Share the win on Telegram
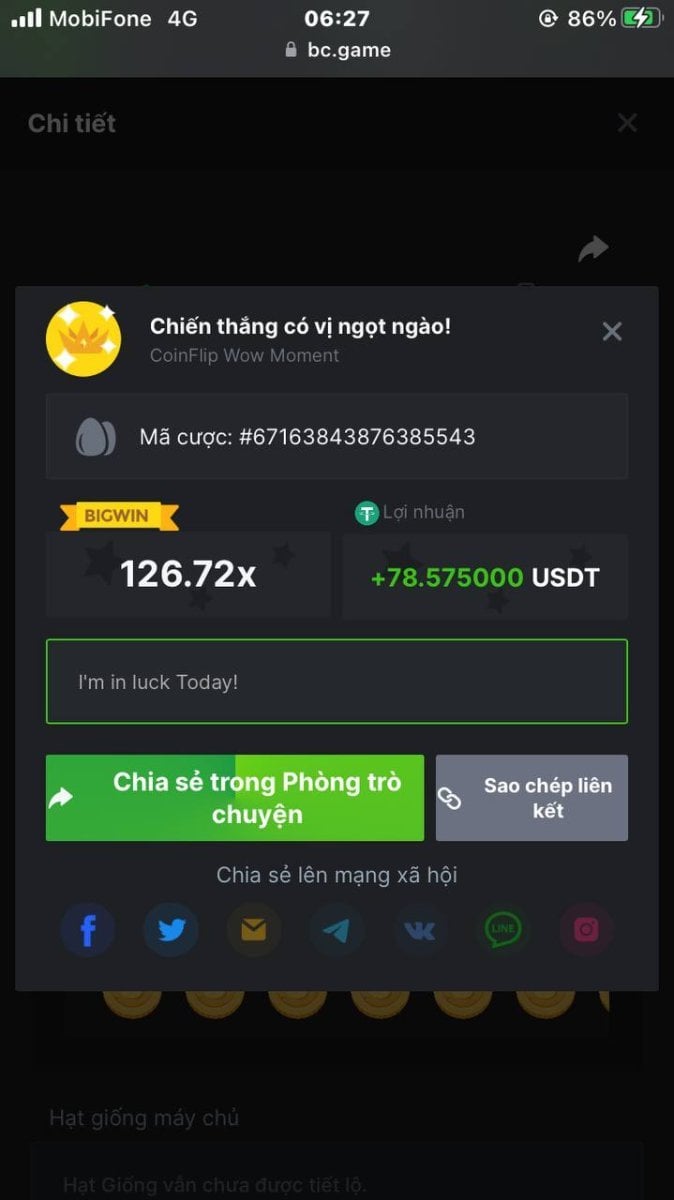 point(337,930)
